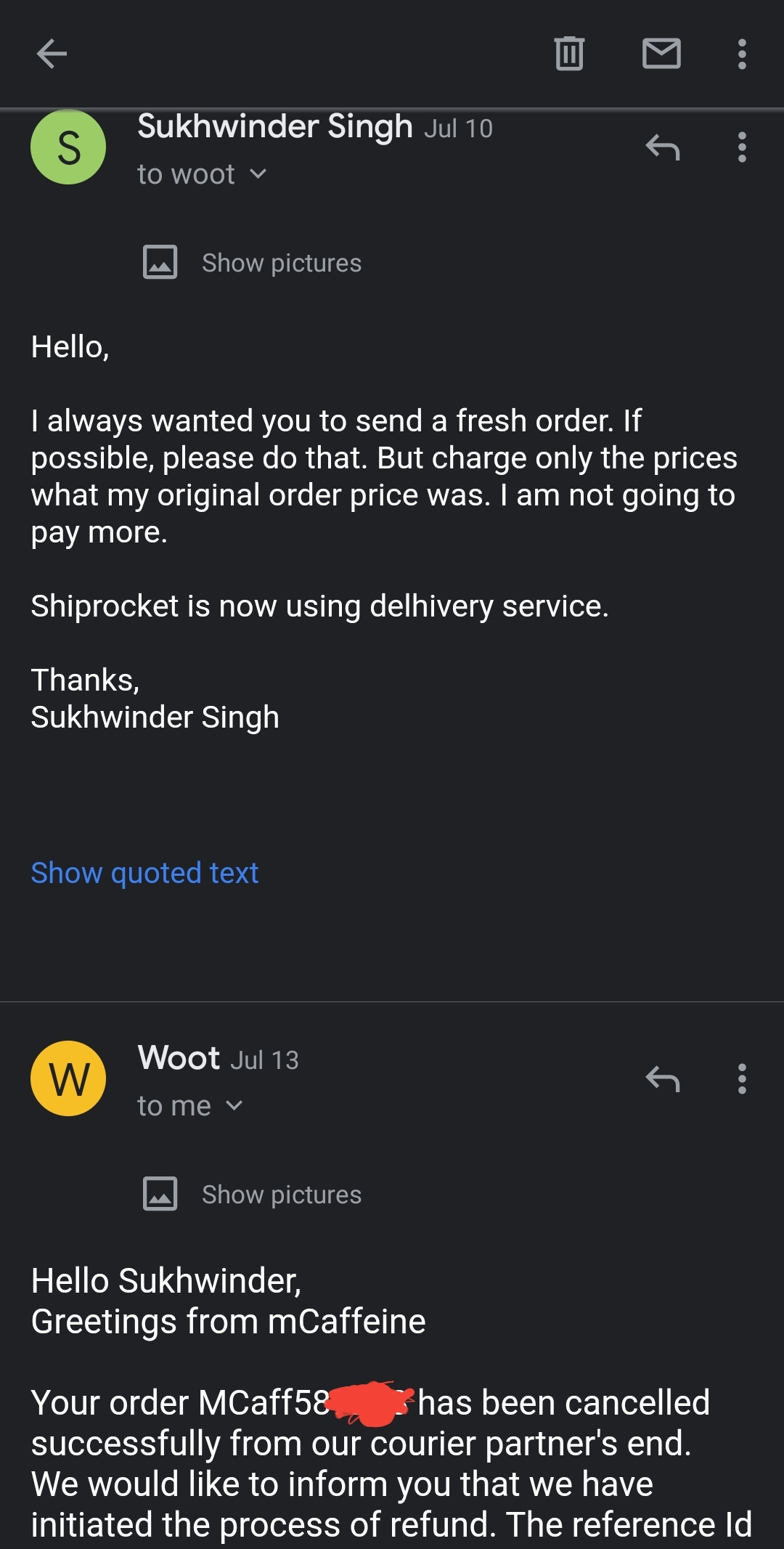
Task: Show pictures in Sukhwinder Singh's message
Action: coord(281,263)
